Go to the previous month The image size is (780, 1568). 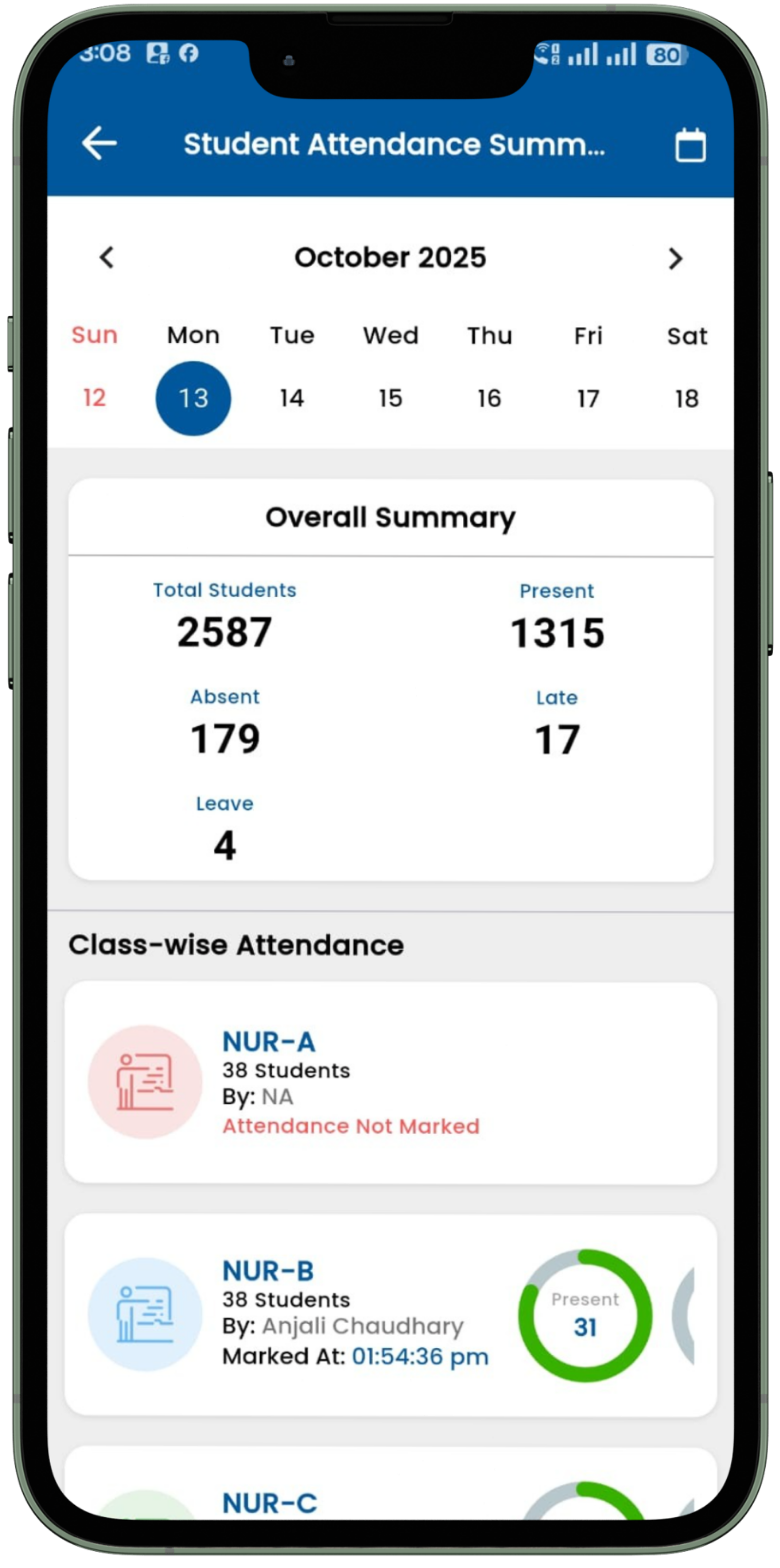click(107, 258)
